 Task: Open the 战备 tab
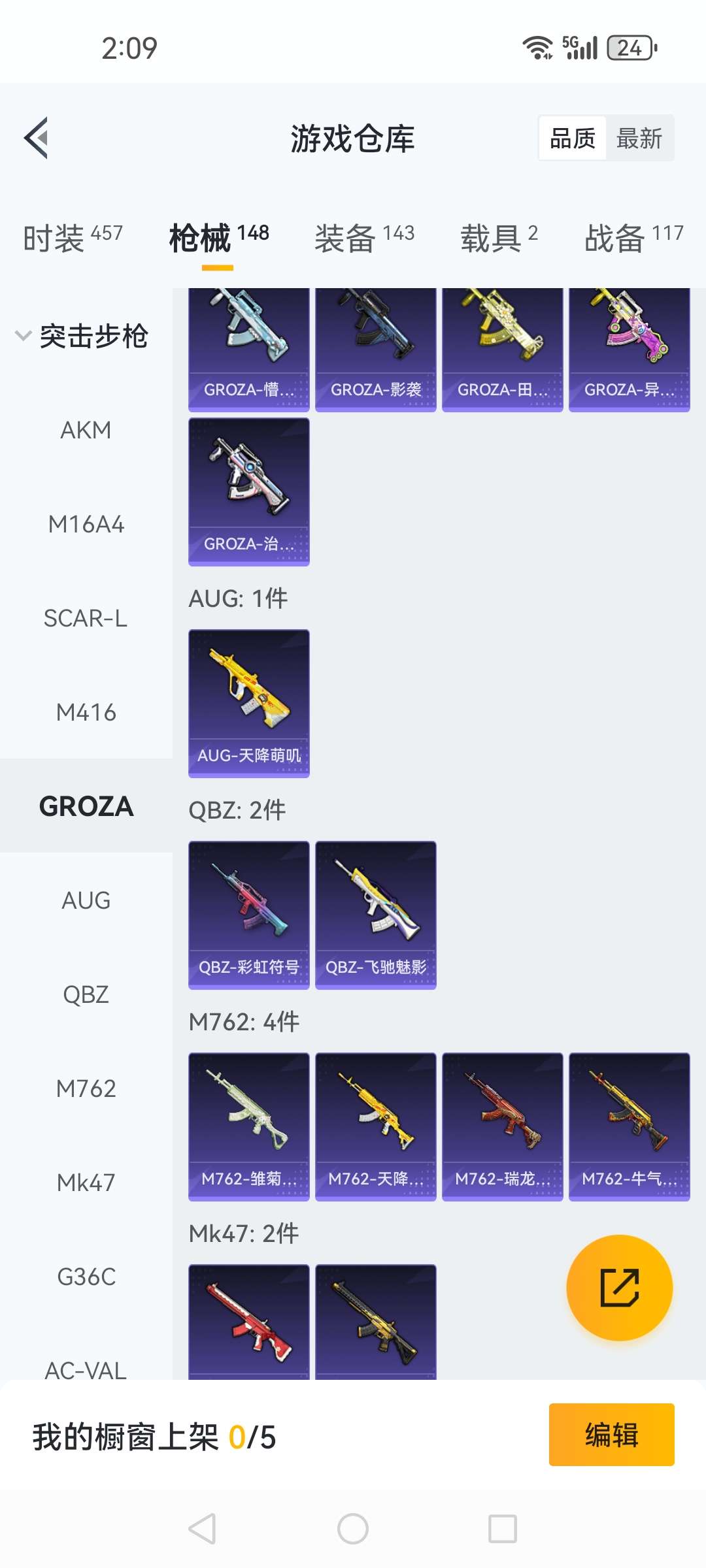point(633,238)
